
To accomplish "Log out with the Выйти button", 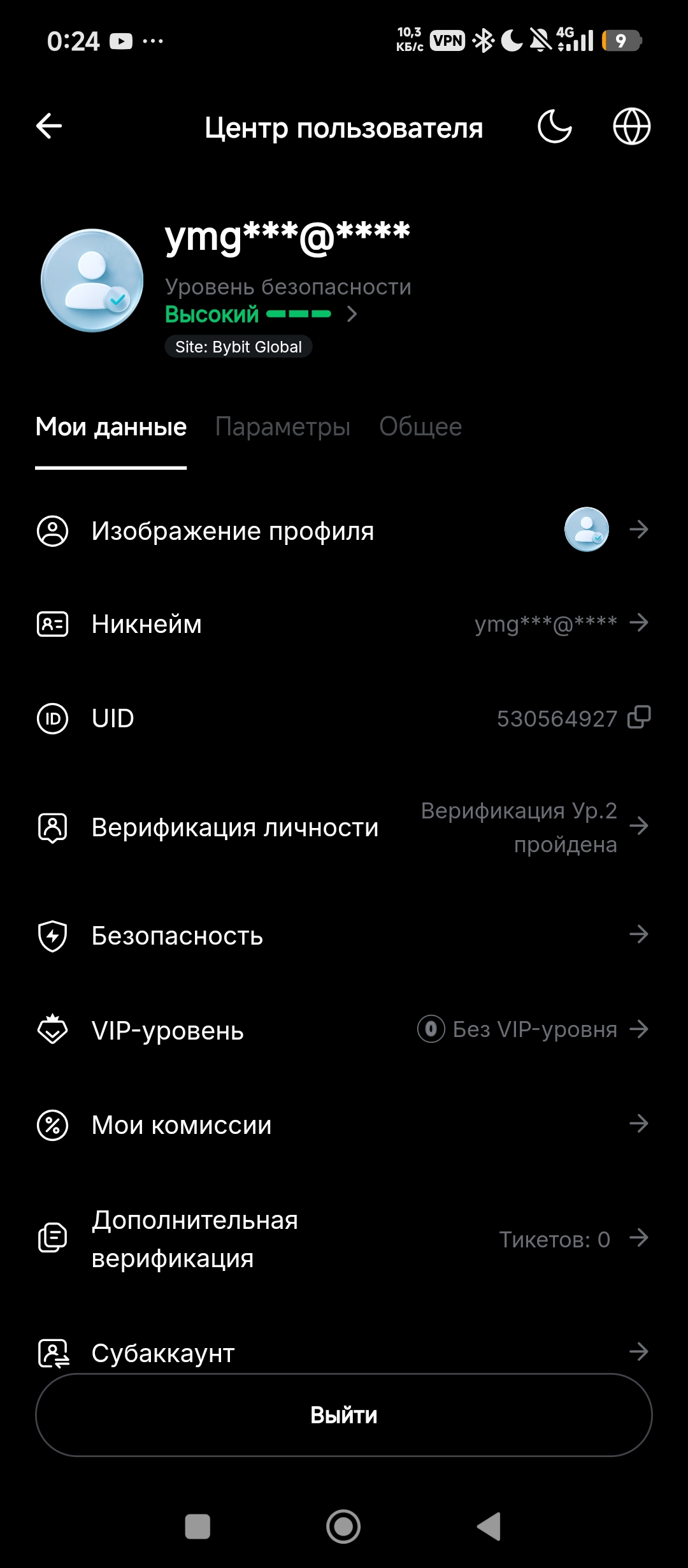I will click(x=344, y=1415).
